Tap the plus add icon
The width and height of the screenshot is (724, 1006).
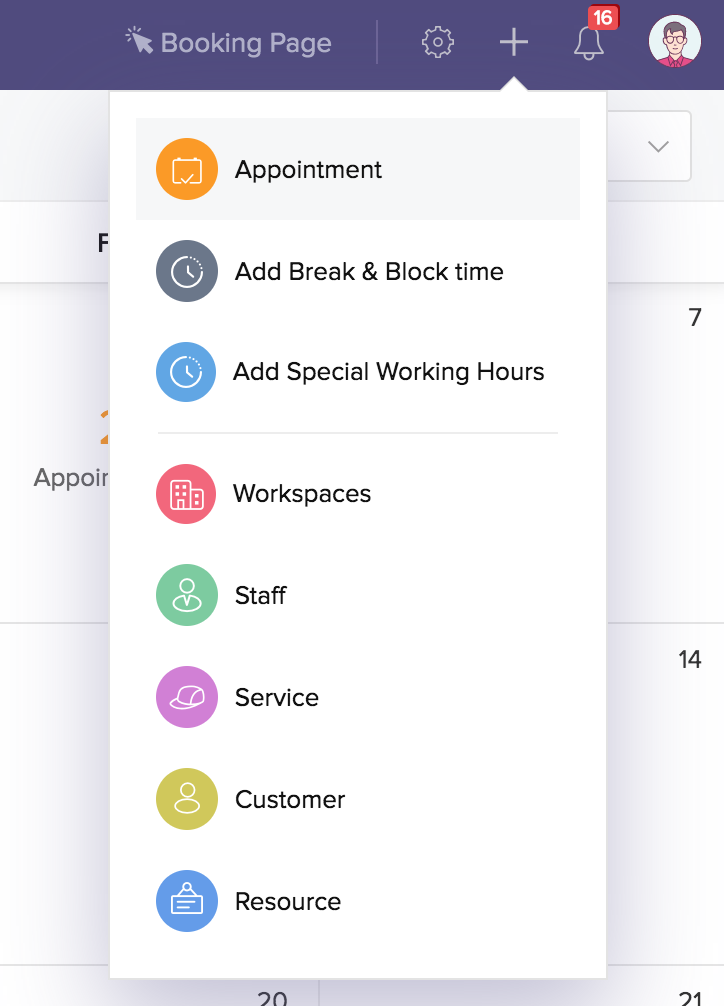click(x=513, y=43)
